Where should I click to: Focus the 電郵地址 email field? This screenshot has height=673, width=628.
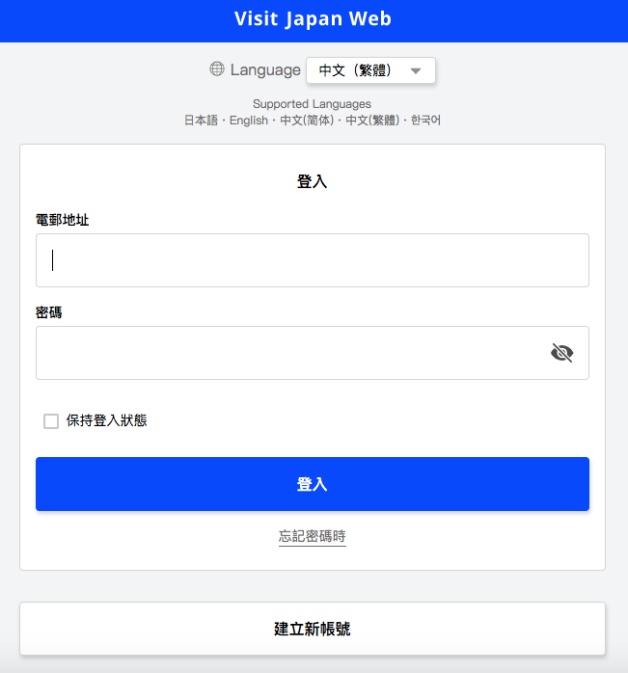click(x=312, y=260)
